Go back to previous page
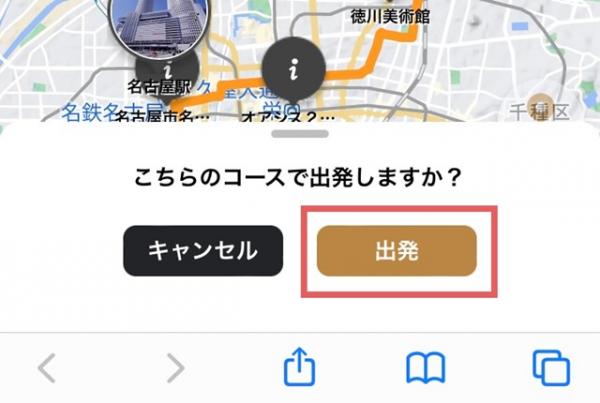The width and height of the screenshot is (600, 403). click(x=46, y=368)
